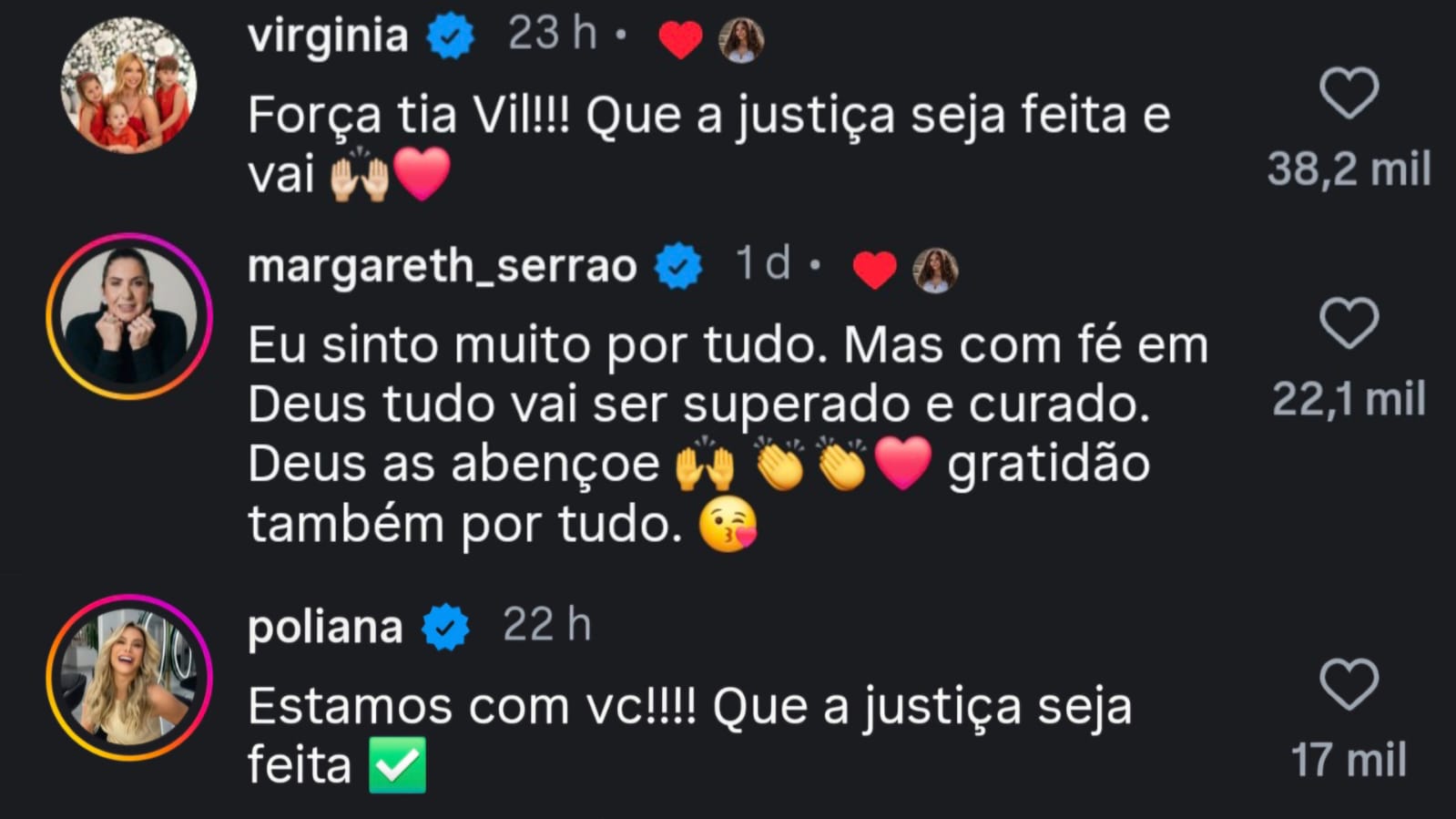This screenshot has height=819, width=1456.
Task: Open the margareth_serrao username link
Action: coord(442,266)
